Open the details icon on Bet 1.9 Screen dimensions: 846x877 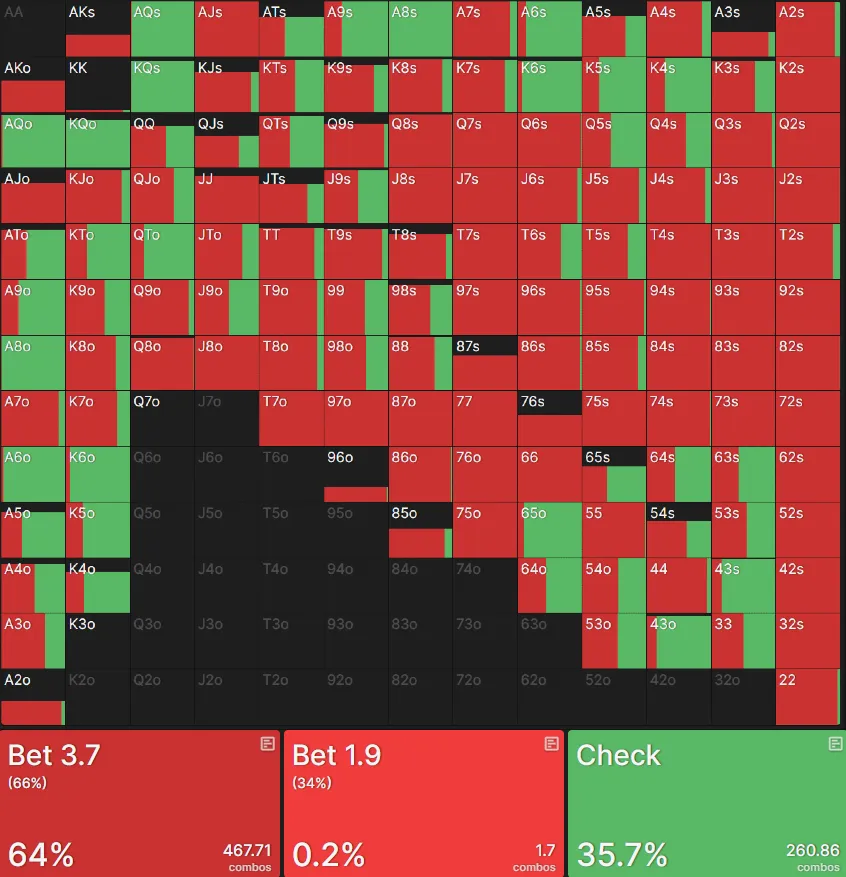tap(551, 743)
